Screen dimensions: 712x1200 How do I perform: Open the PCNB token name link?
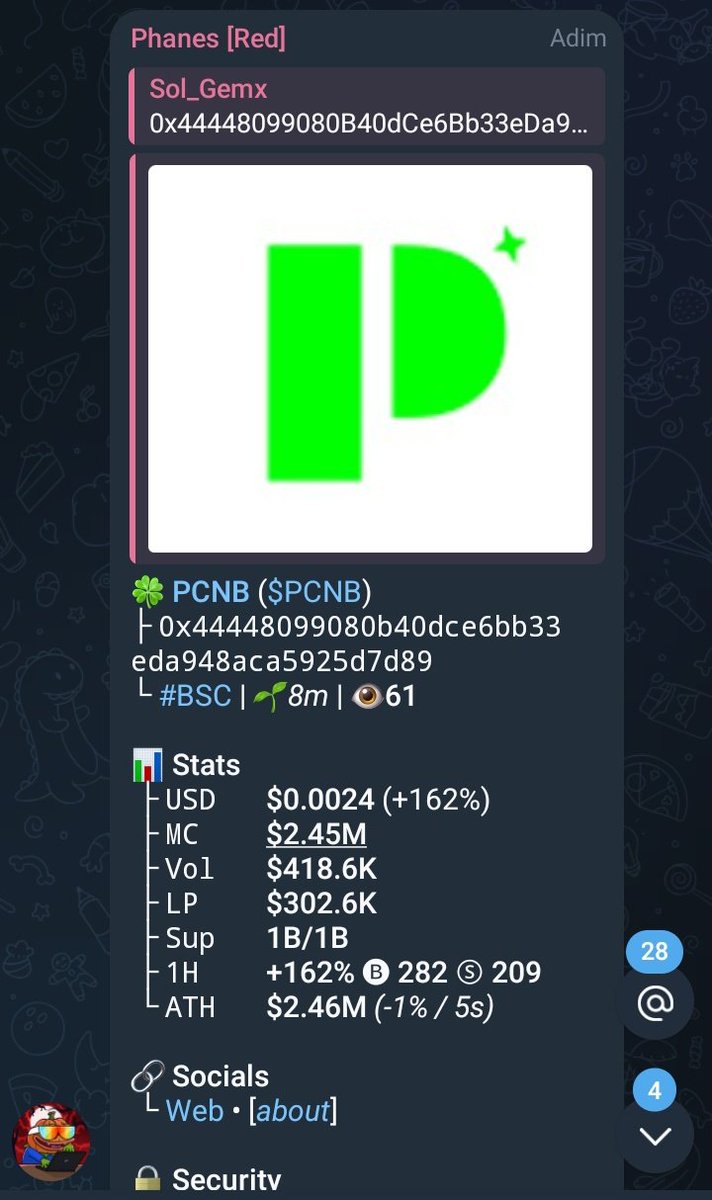[x=210, y=592]
